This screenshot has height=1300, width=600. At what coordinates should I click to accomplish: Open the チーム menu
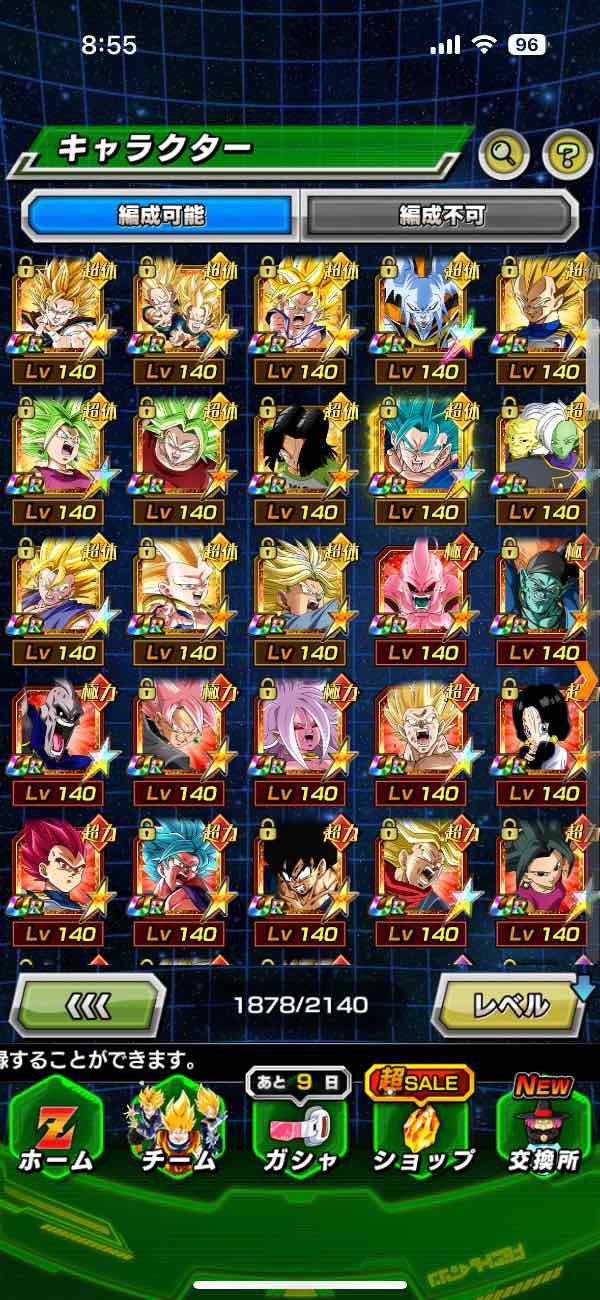coord(175,1130)
